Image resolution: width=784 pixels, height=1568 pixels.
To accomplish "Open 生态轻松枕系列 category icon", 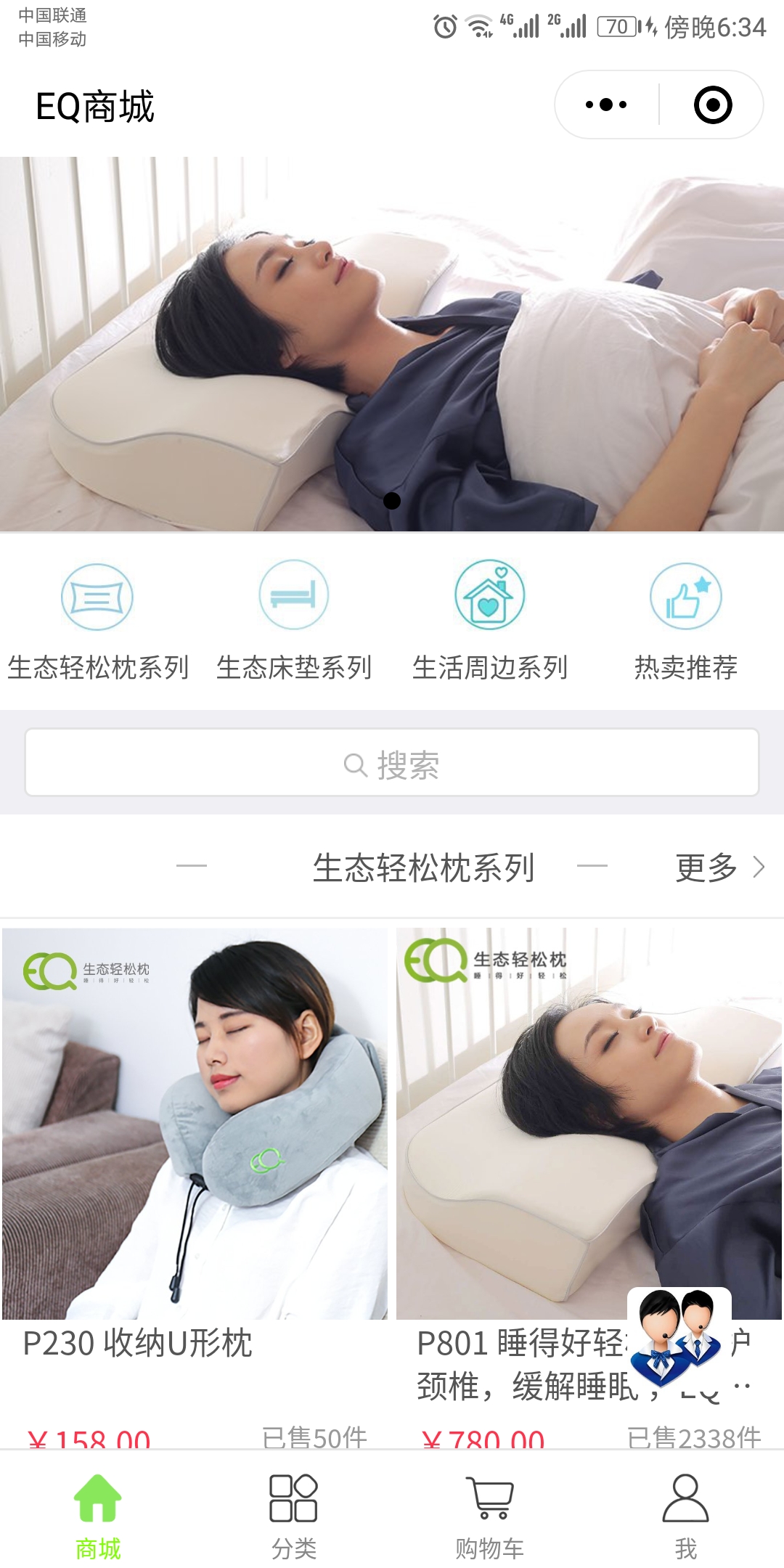I will click(97, 597).
